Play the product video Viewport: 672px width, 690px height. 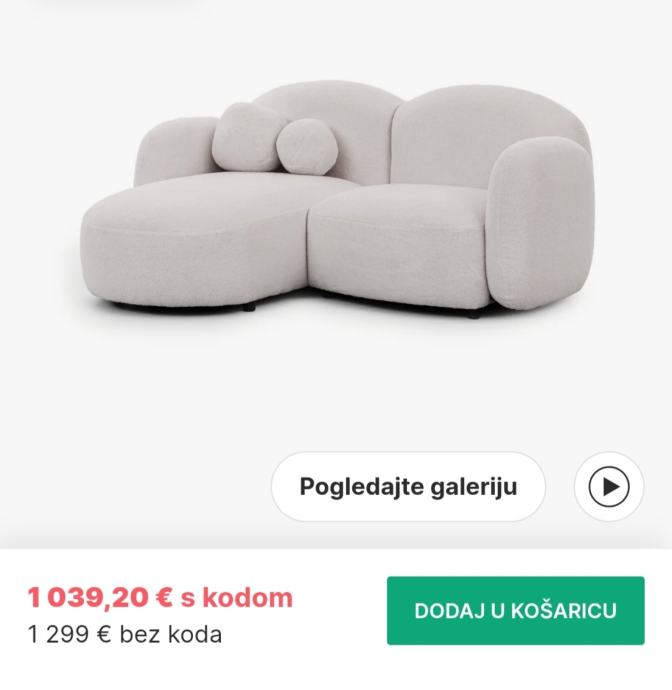(x=609, y=487)
